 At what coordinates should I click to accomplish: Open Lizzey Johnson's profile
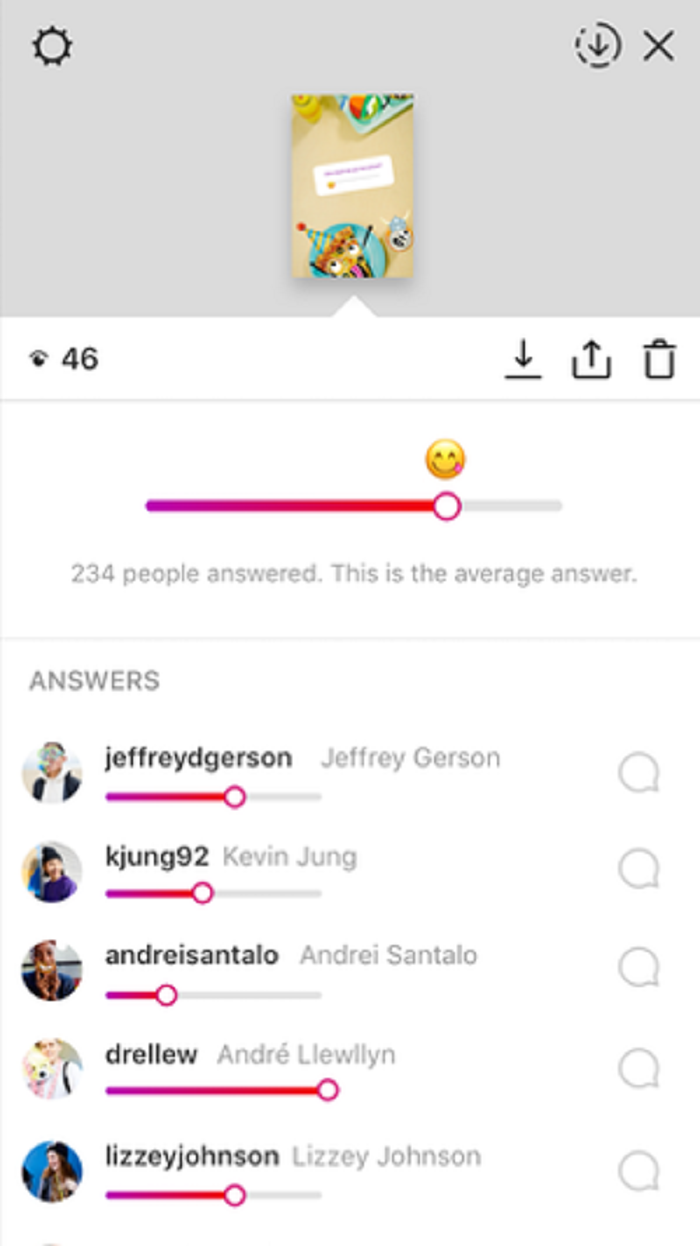tap(191, 1157)
